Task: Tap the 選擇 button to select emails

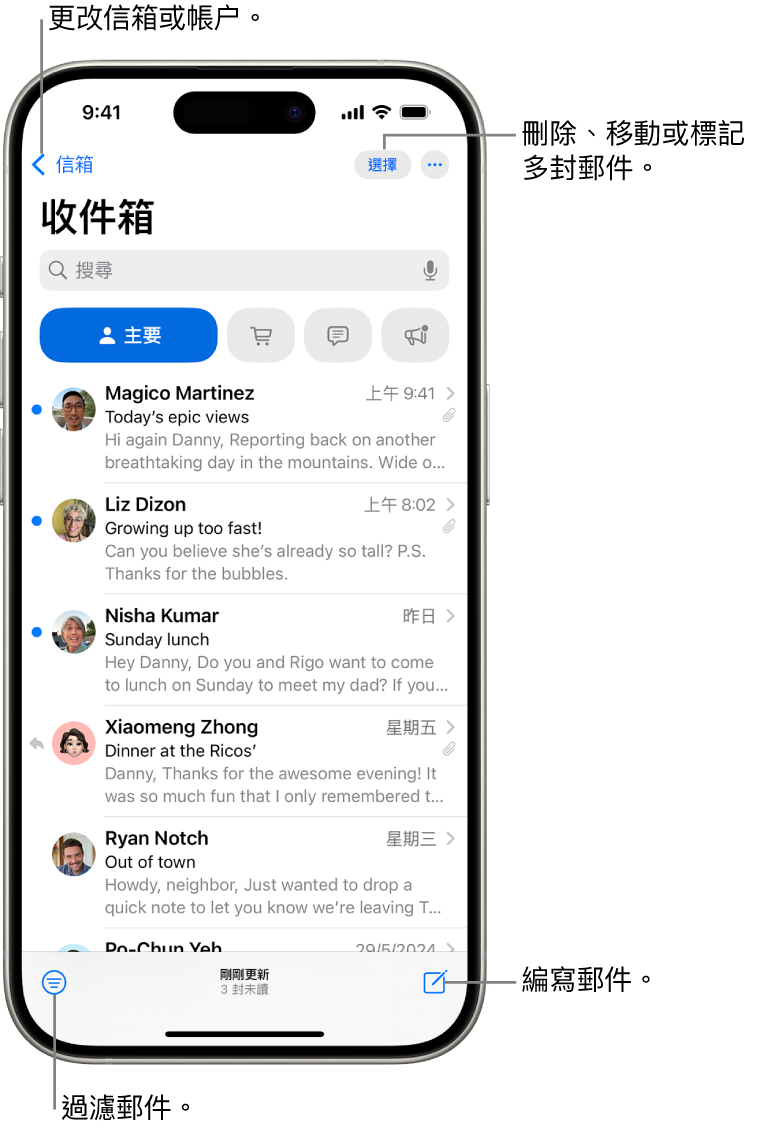Action: [382, 165]
